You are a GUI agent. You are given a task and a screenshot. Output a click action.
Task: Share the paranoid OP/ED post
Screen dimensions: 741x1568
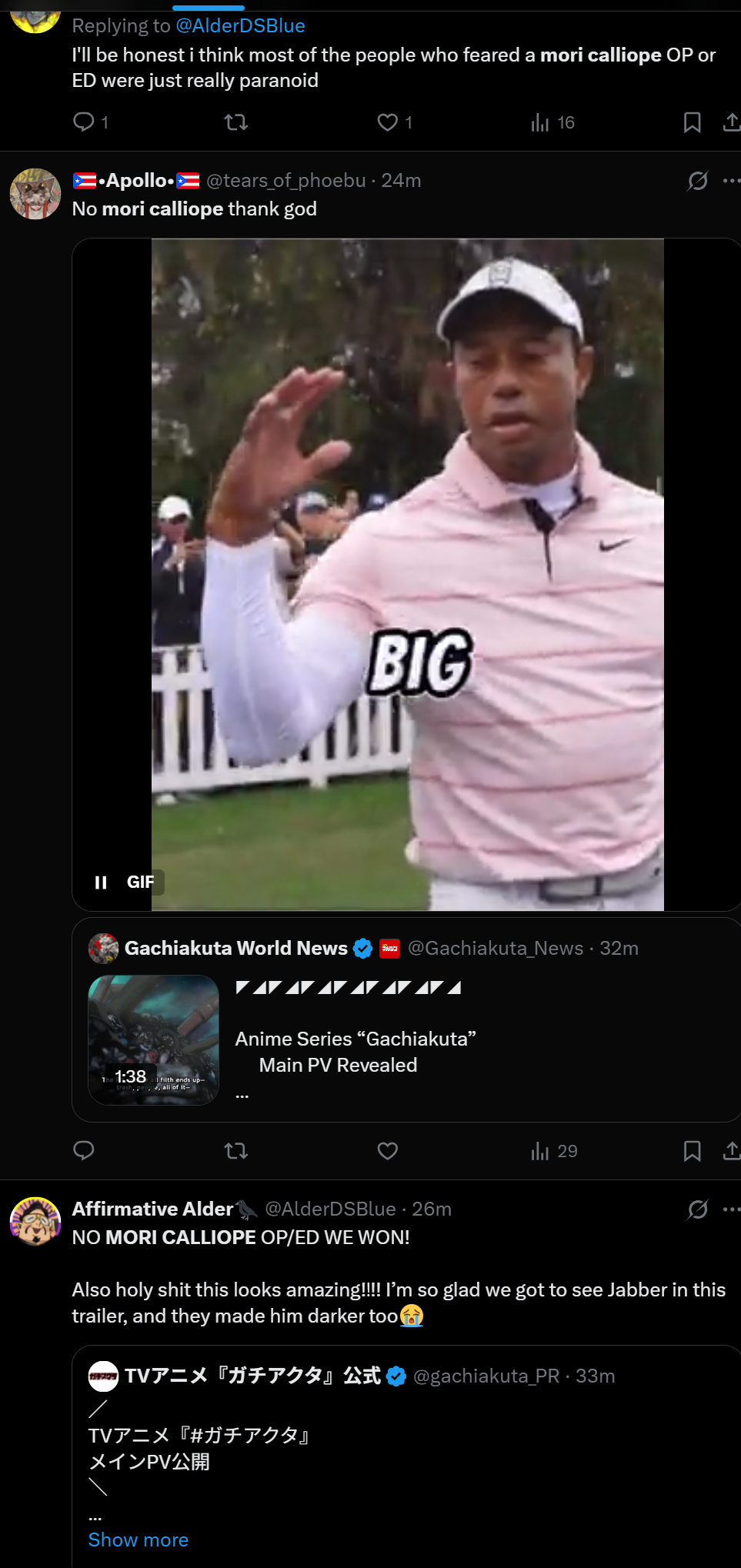pos(731,122)
